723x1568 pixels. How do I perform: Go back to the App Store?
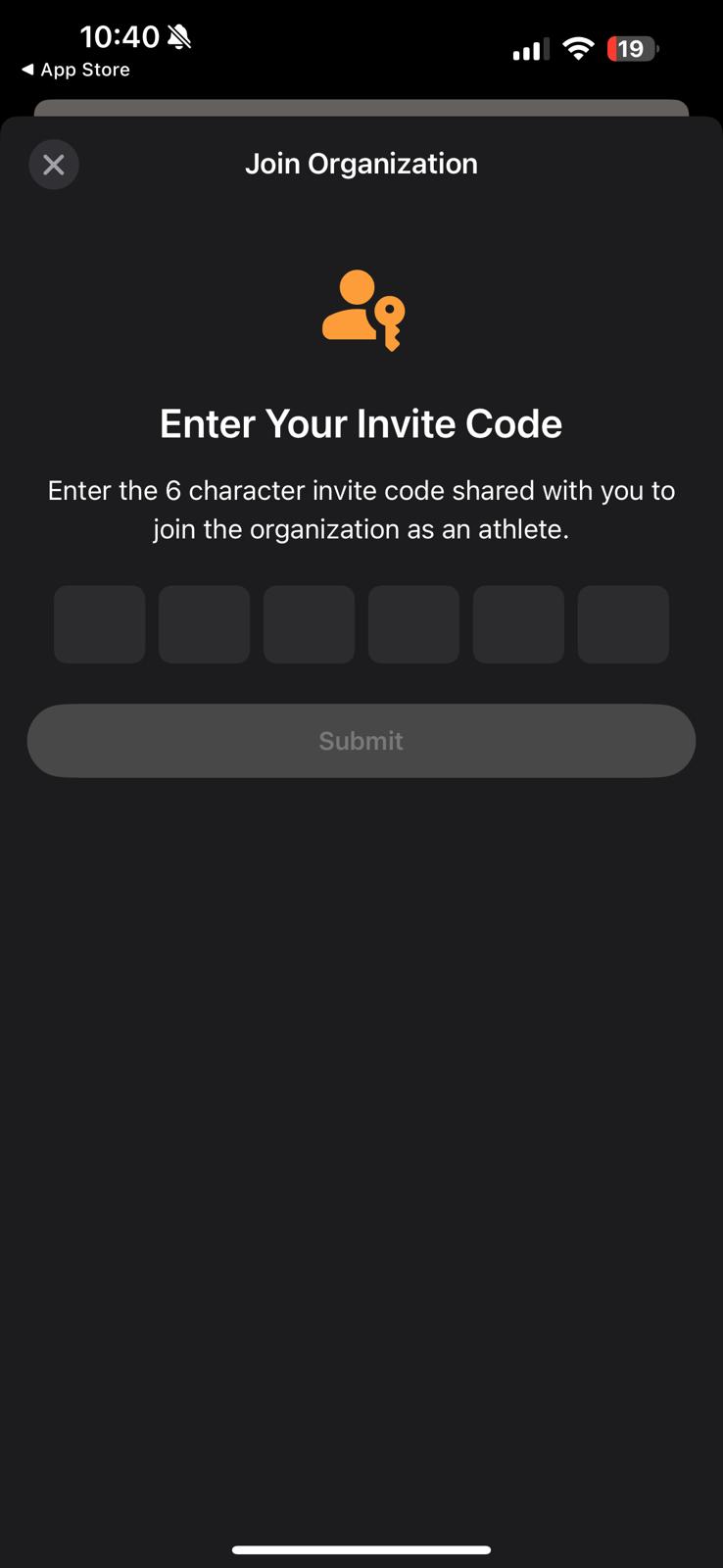tap(75, 70)
